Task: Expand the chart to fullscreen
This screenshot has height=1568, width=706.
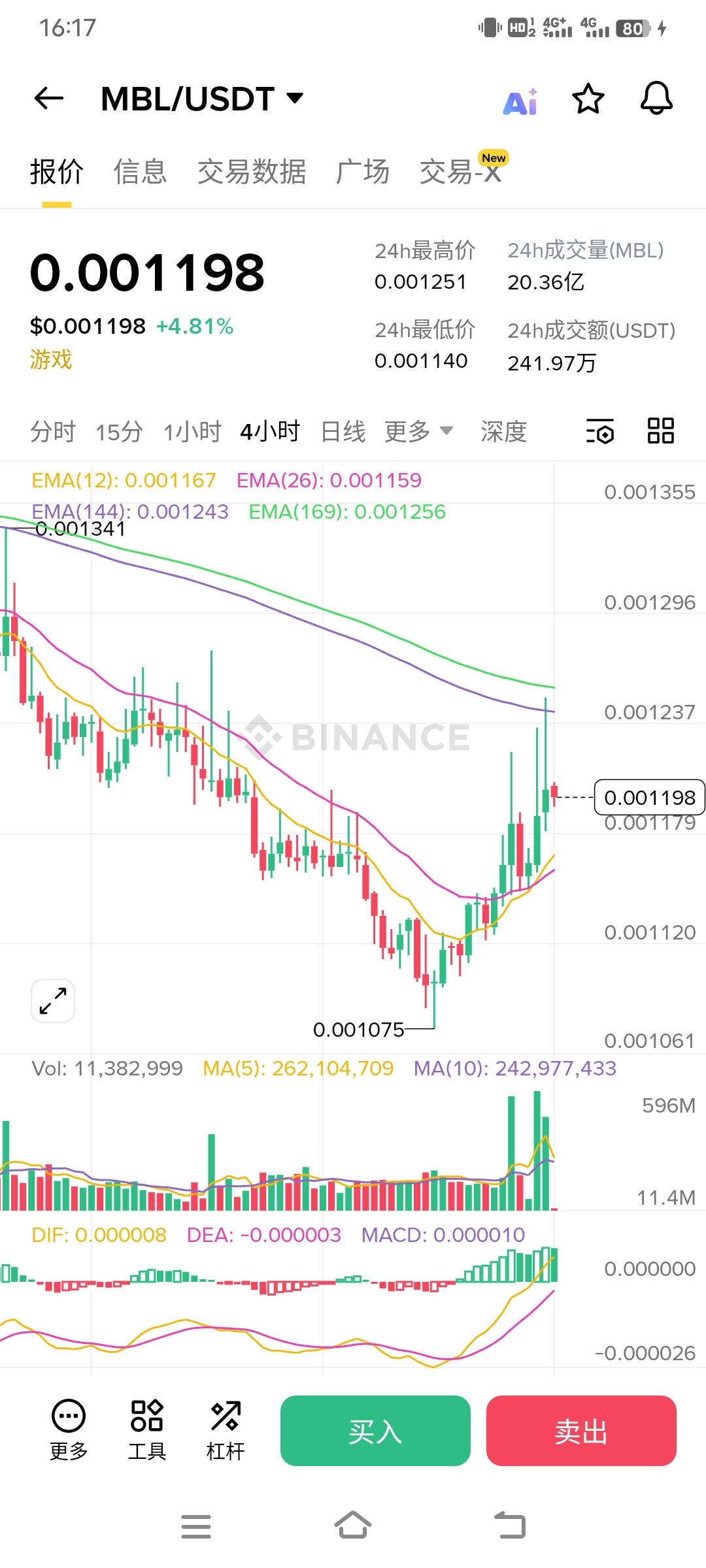Action: click(x=53, y=1000)
